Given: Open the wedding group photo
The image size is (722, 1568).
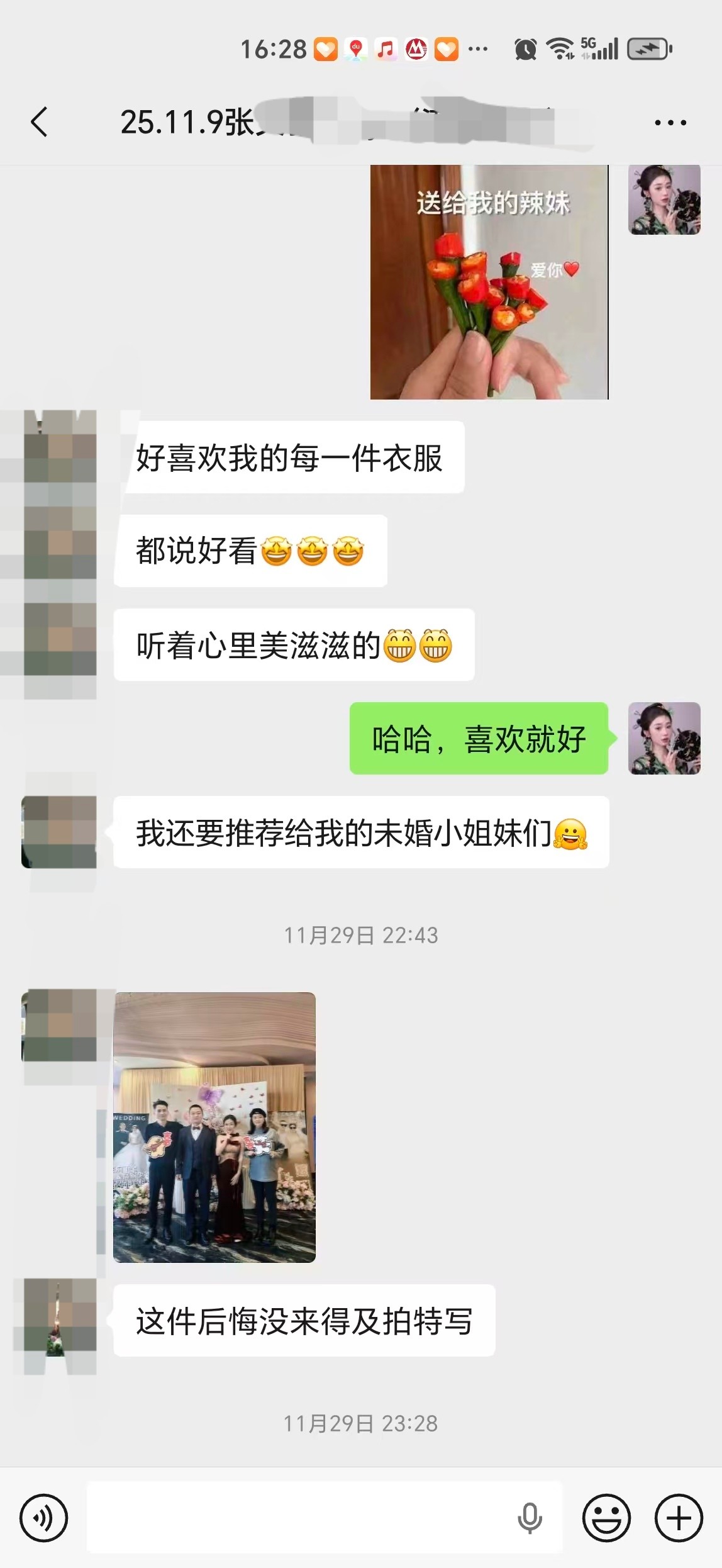Looking at the screenshot, I should pos(214,1127).
